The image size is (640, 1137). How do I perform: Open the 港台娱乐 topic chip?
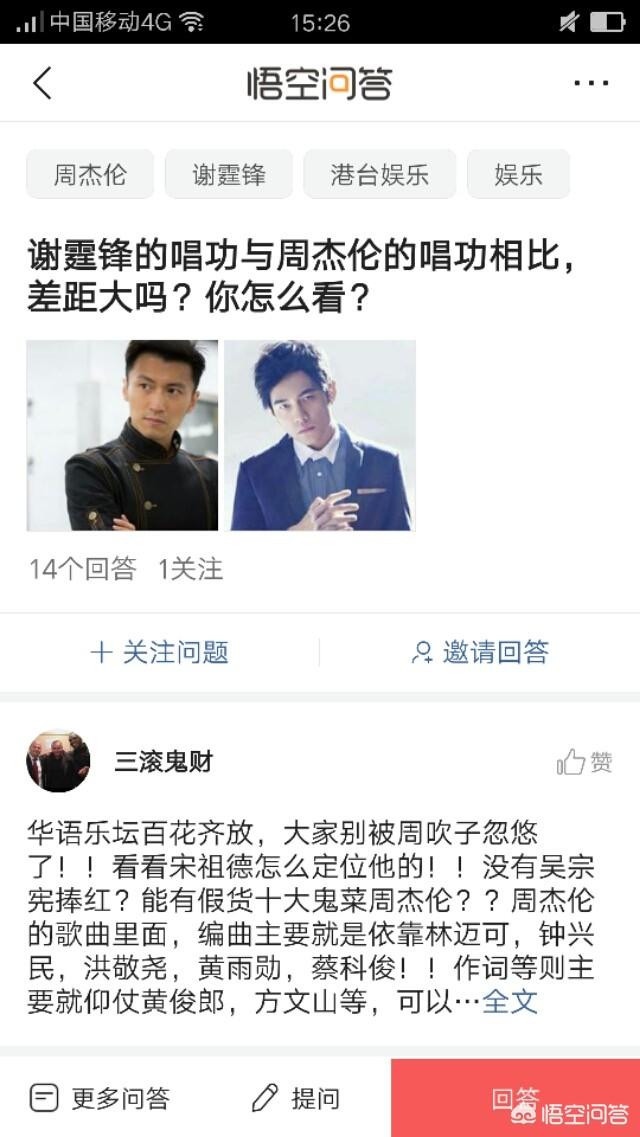click(x=379, y=175)
